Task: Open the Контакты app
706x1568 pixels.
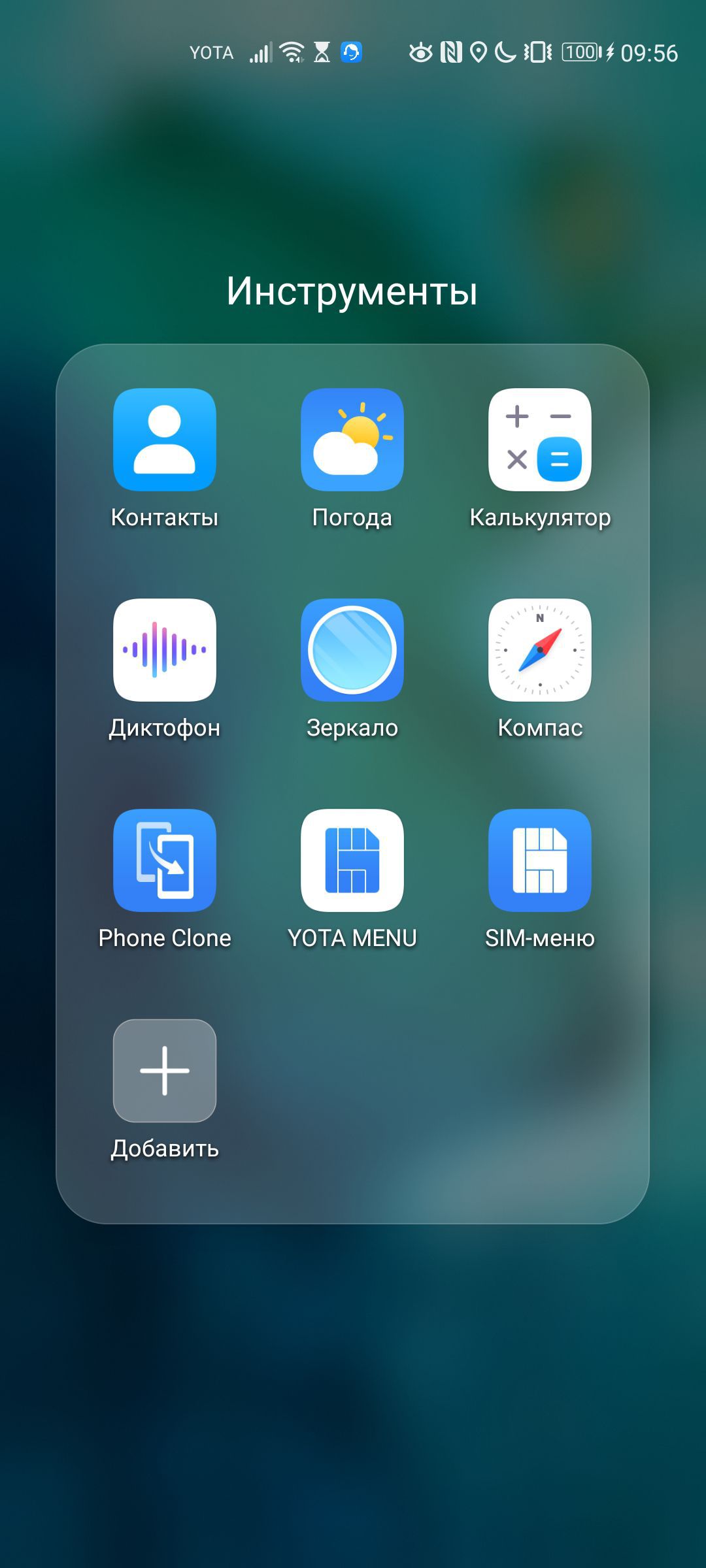Action: (x=165, y=440)
